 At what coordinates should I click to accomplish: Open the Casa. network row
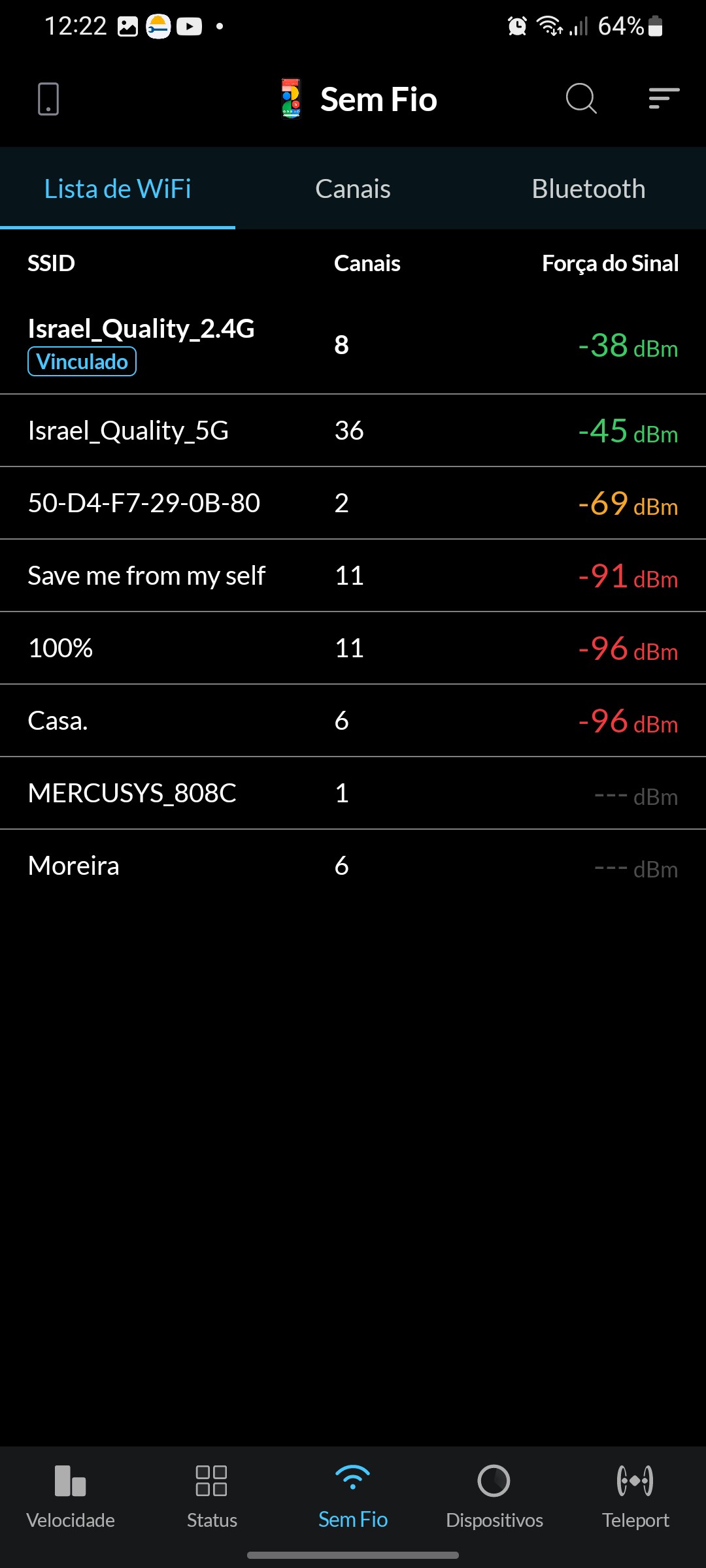pos(353,721)
